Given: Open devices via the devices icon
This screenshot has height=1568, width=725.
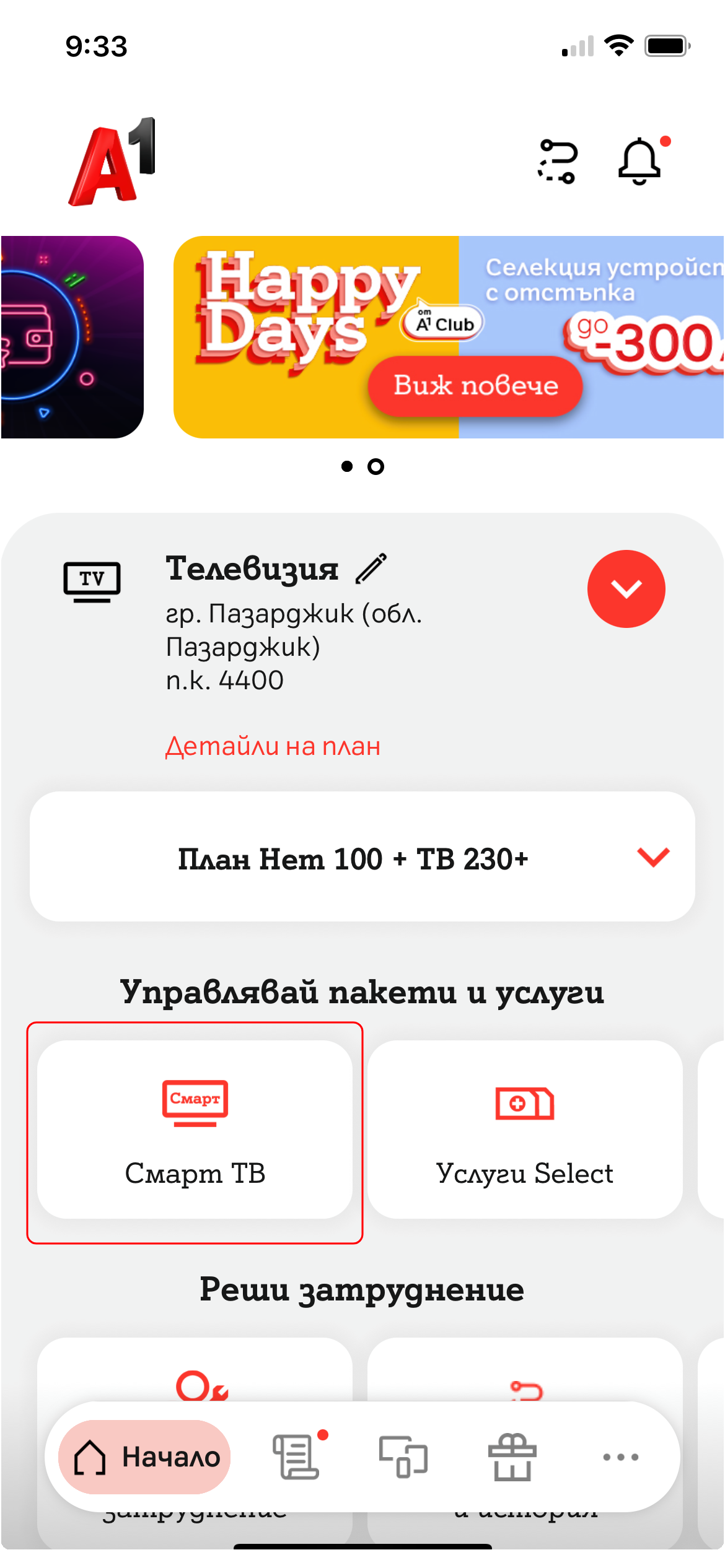Looking at the screenshot, I should (403, 1458).
